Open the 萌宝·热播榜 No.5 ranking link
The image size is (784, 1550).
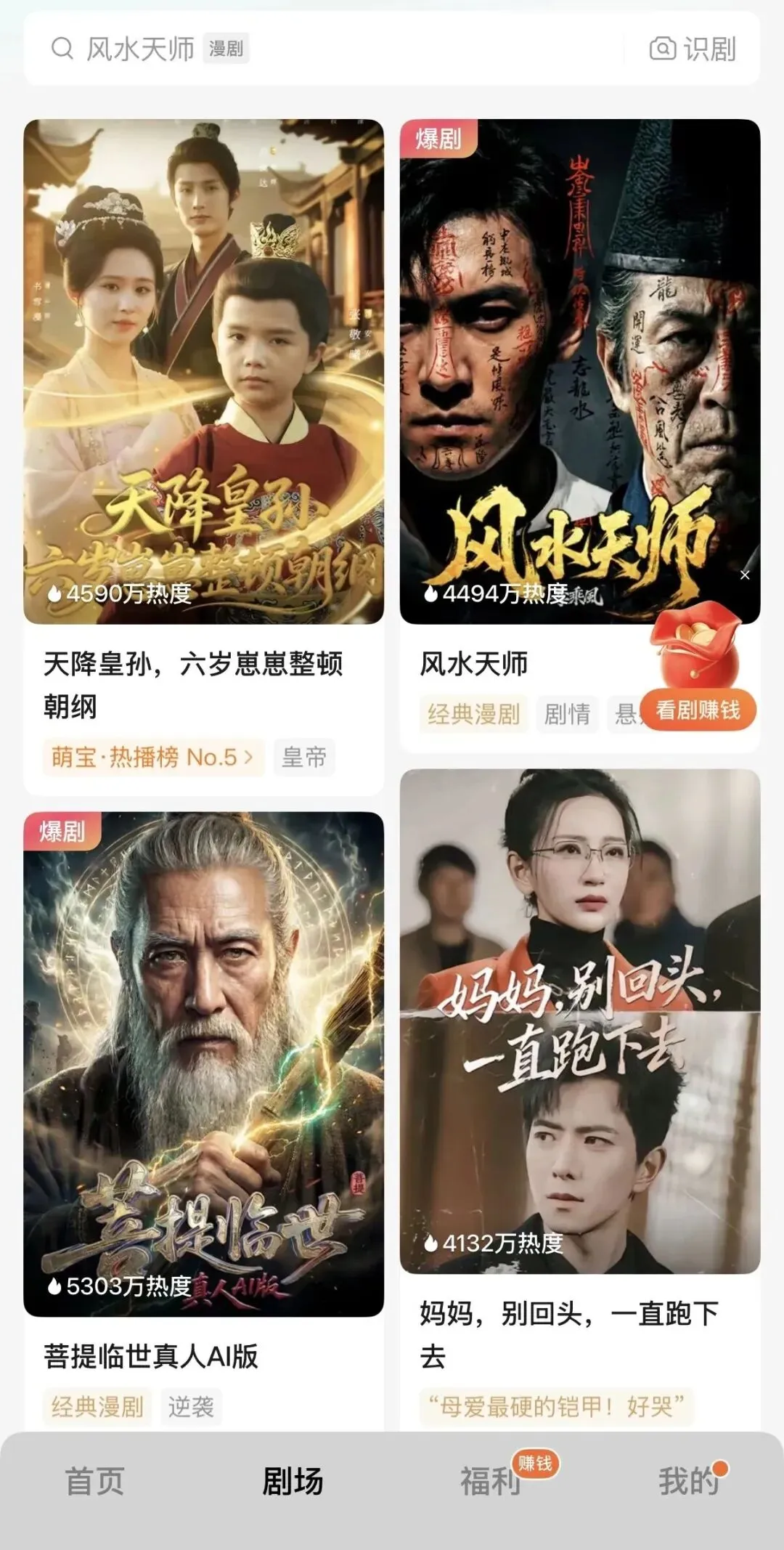(x=152, y=758)
